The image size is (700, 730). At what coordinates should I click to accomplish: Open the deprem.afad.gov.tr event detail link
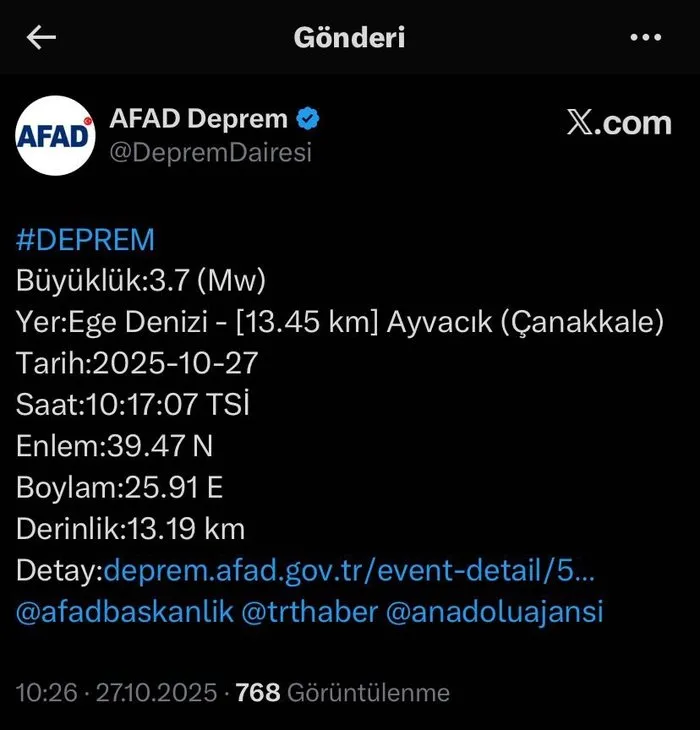[349, 570]
